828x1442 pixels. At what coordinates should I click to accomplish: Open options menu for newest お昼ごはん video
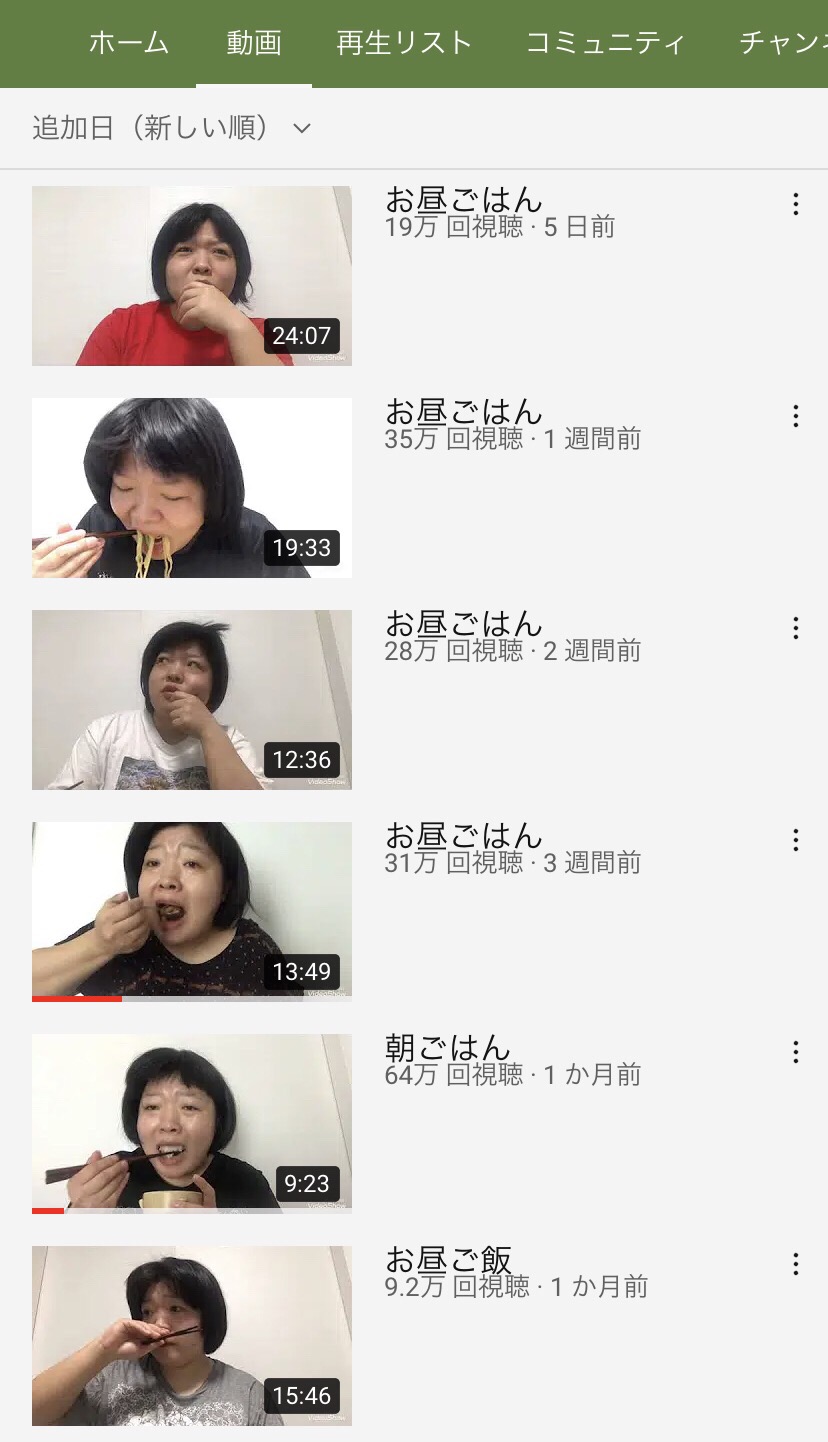coord(795,204)
